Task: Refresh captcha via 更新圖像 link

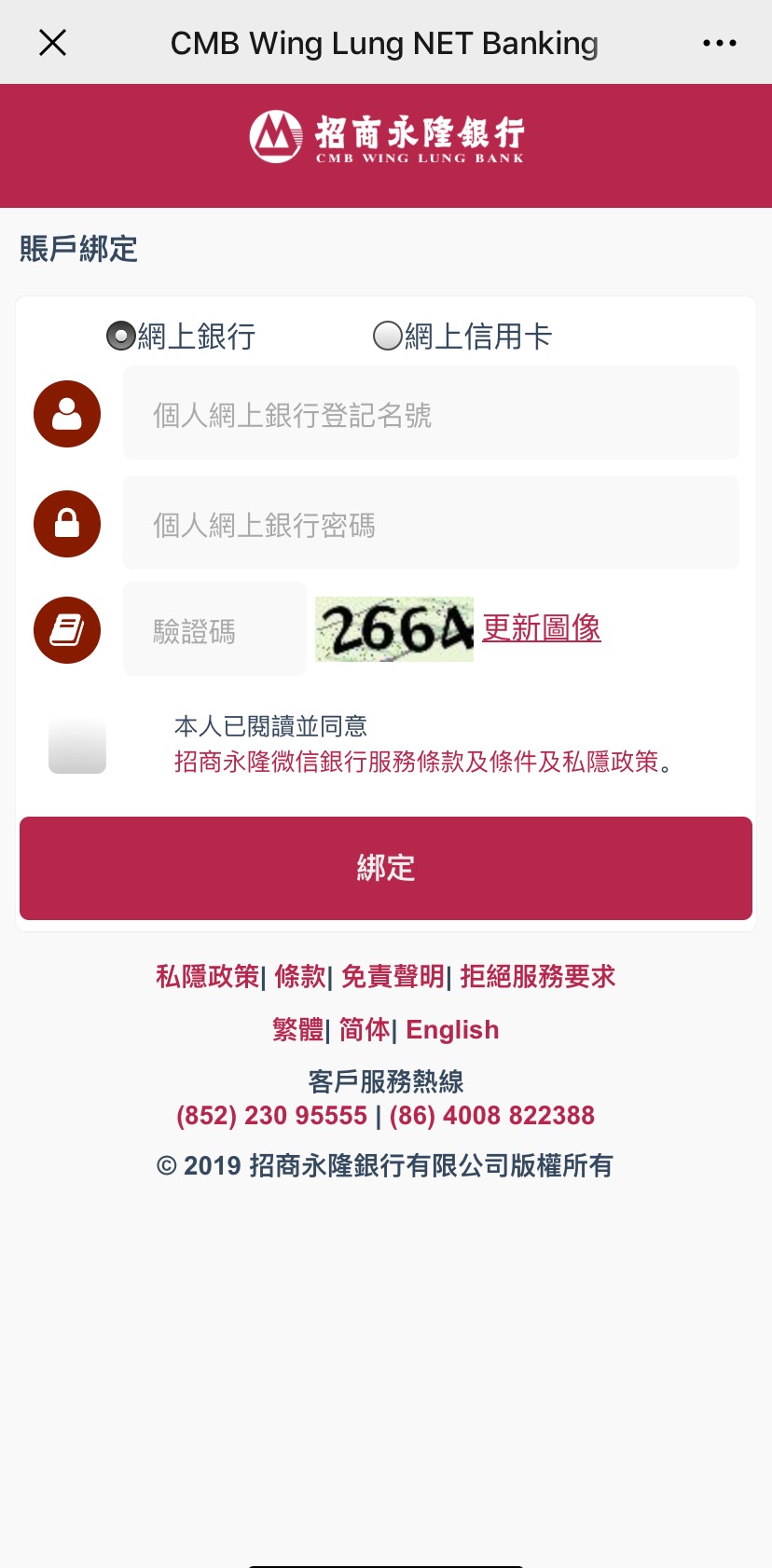Action: click(541, 628)
